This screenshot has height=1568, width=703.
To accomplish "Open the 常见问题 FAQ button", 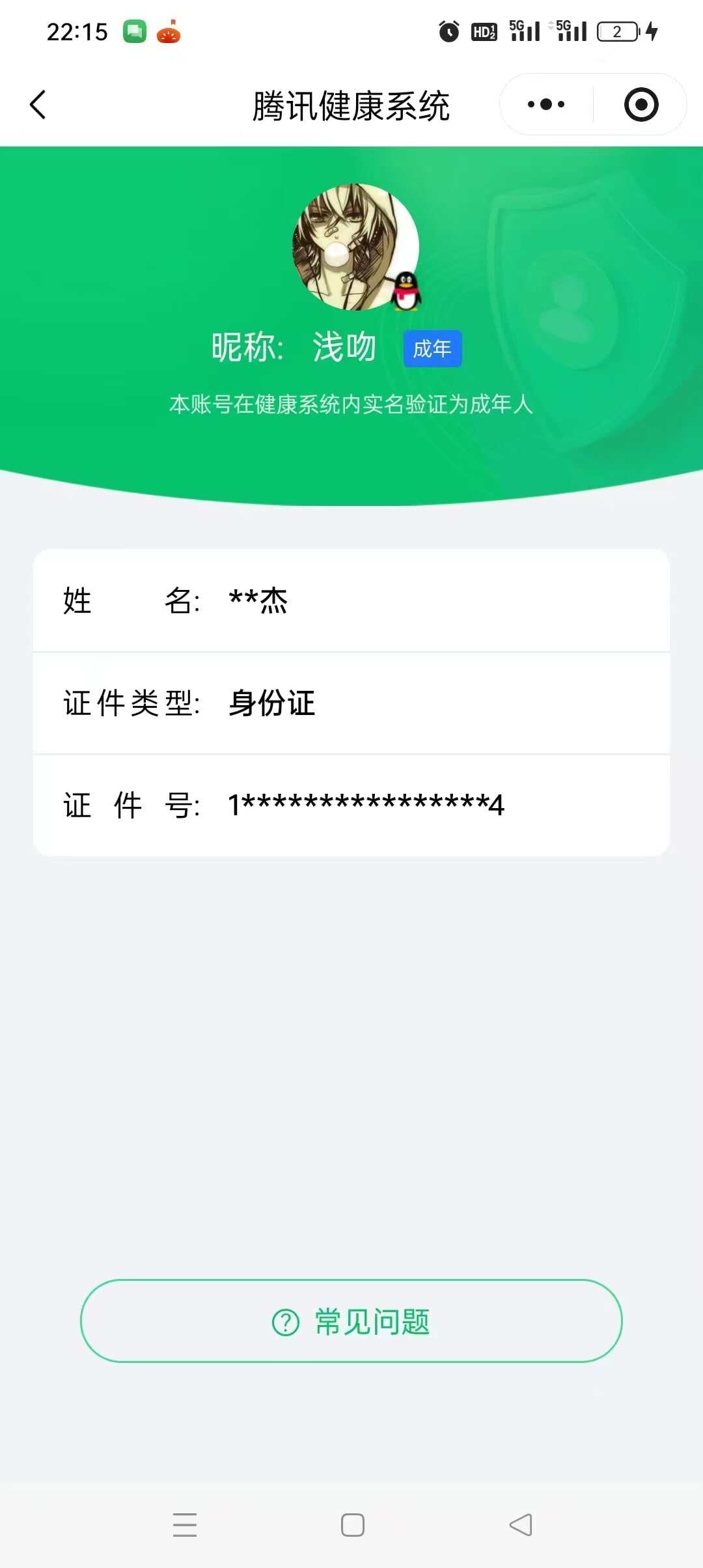I will click(x=351, y=1321).
